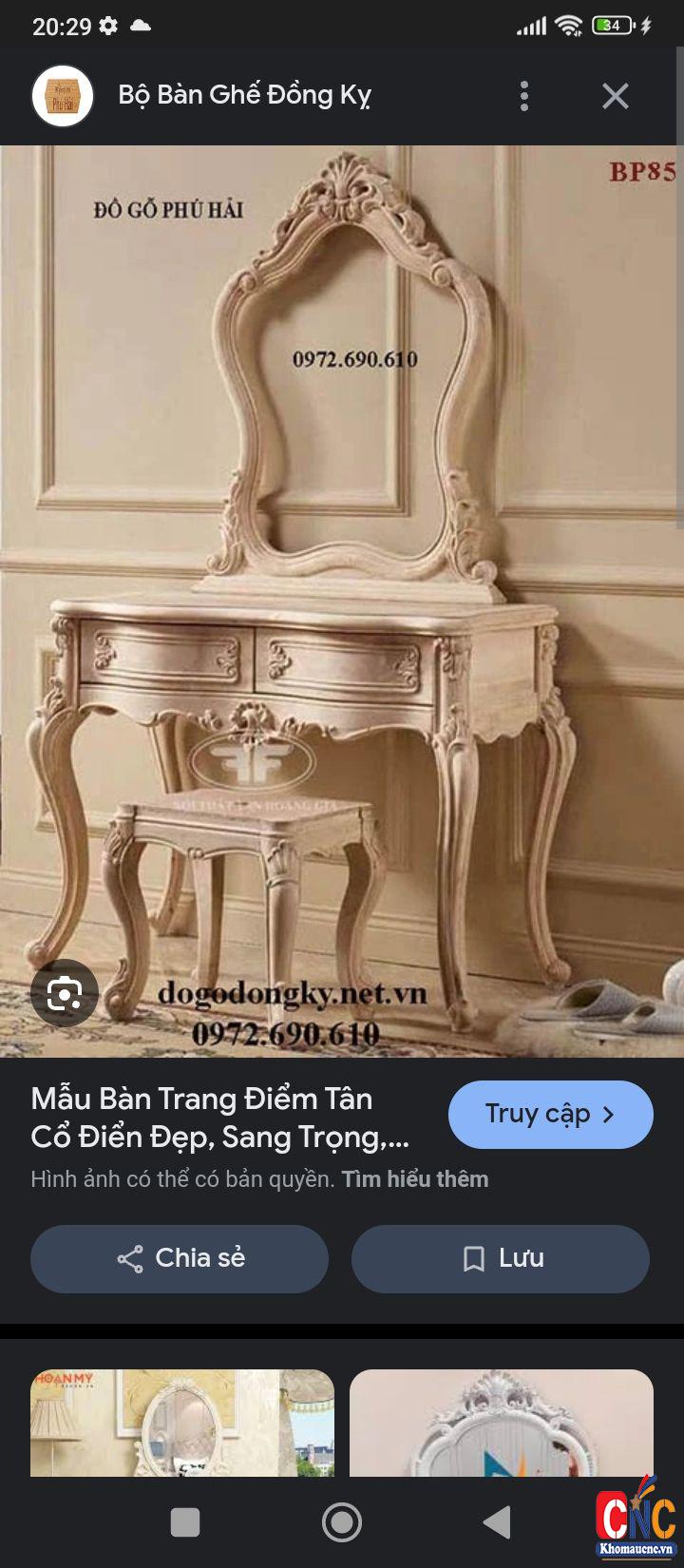Open the dressing table image title
The width and height of the screenshot is (684, 1568).
pos(220,1118)
